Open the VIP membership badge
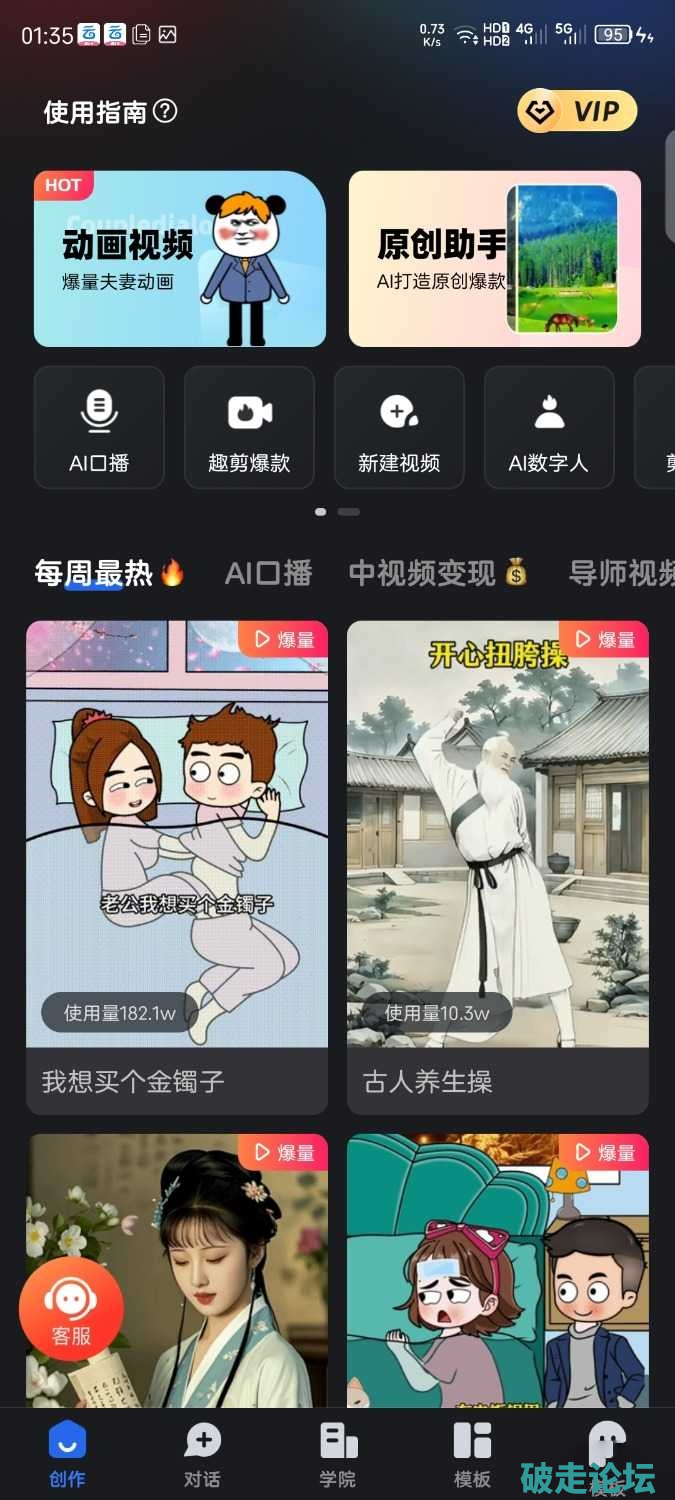Image resolution: width=675 pixels, height=1500 pixels. [x=577, y=111]
